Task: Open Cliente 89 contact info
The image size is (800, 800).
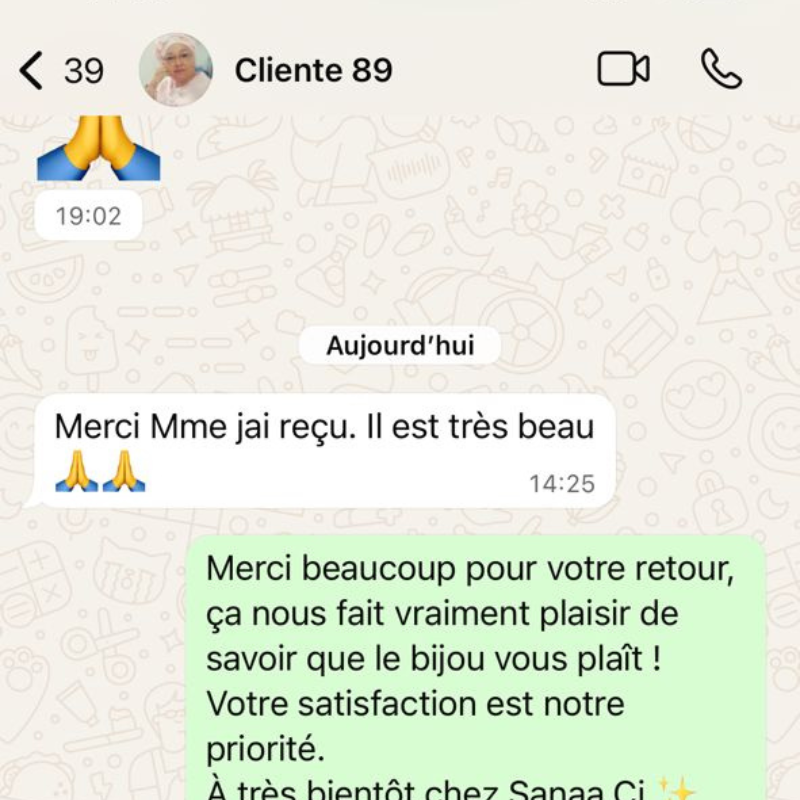Action: pos(313,71)
